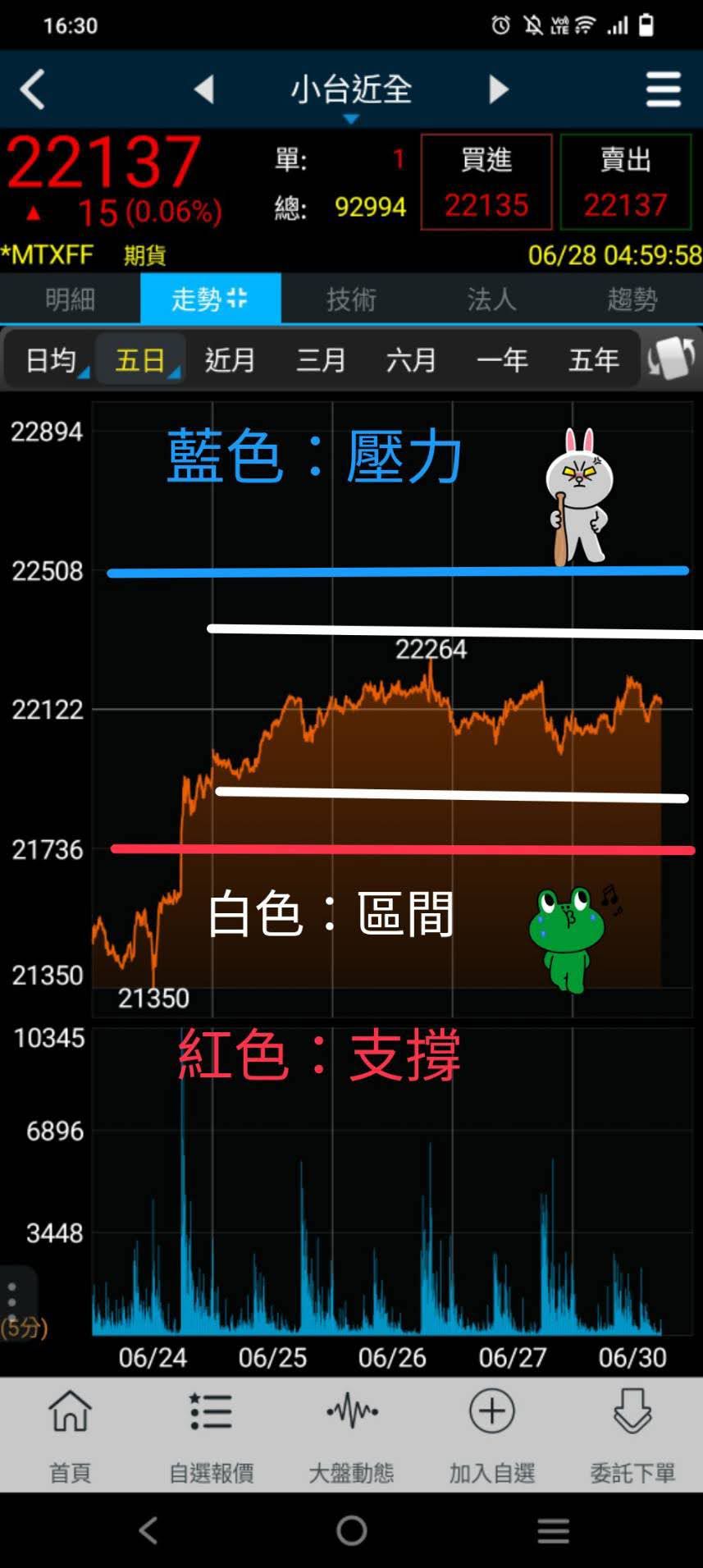
Task: Tap the 賣出 22137 sell box
Action: (x=625, y=182)
